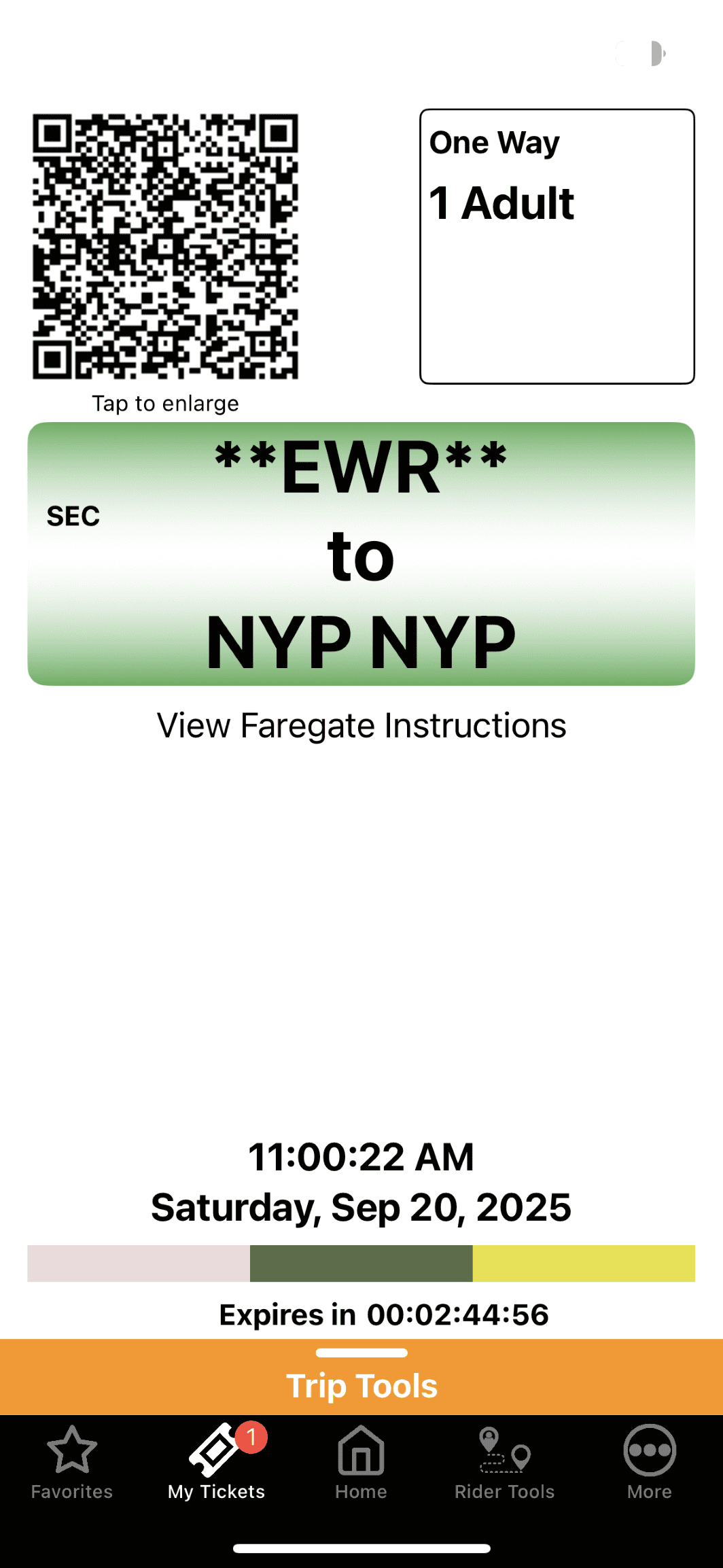Tap the ticket time display

(x=361, y=1157)
